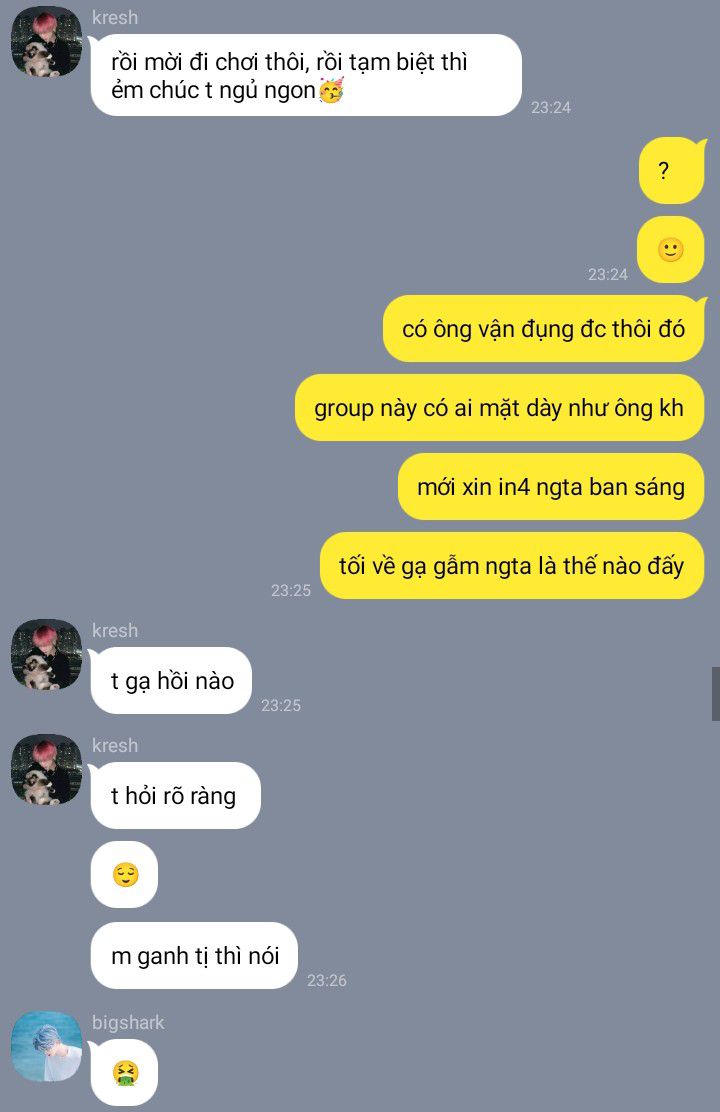Tap kresh's avatar next to 't hỏi rõ ràng'
The image size is (720, 1112).
click(x=46, y=769)
